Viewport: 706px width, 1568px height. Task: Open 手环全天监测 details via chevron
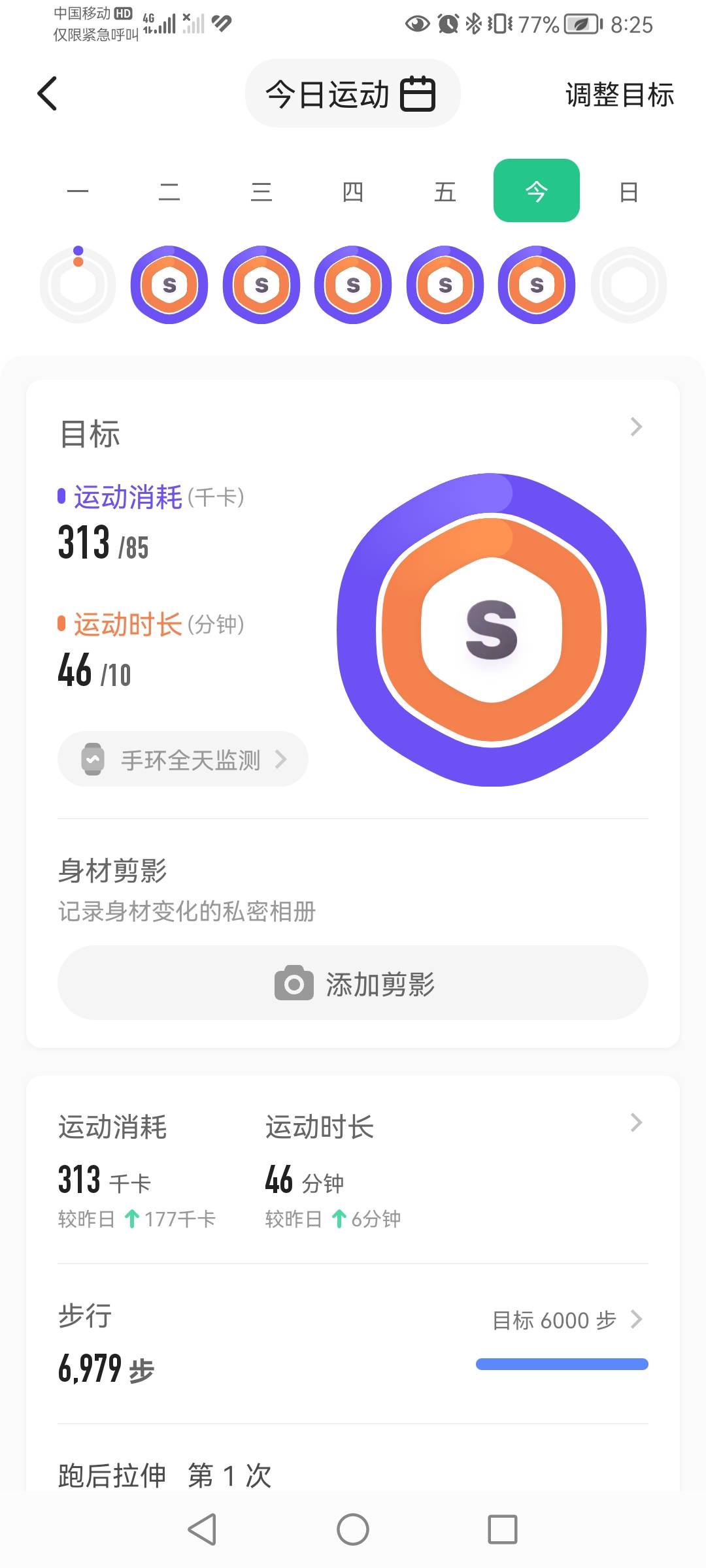(282, 759)
